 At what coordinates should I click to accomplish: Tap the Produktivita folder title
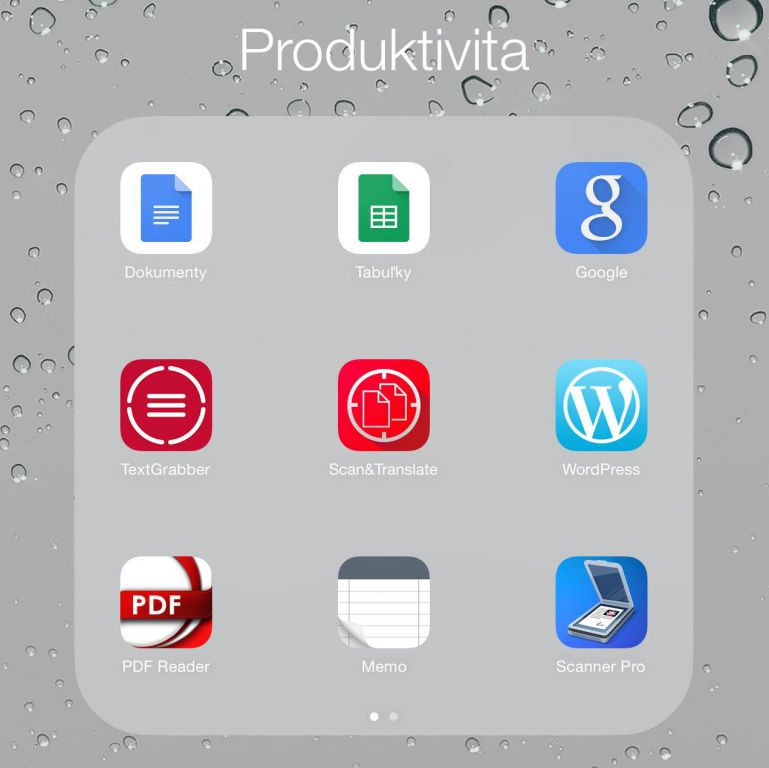pos(384,50)
